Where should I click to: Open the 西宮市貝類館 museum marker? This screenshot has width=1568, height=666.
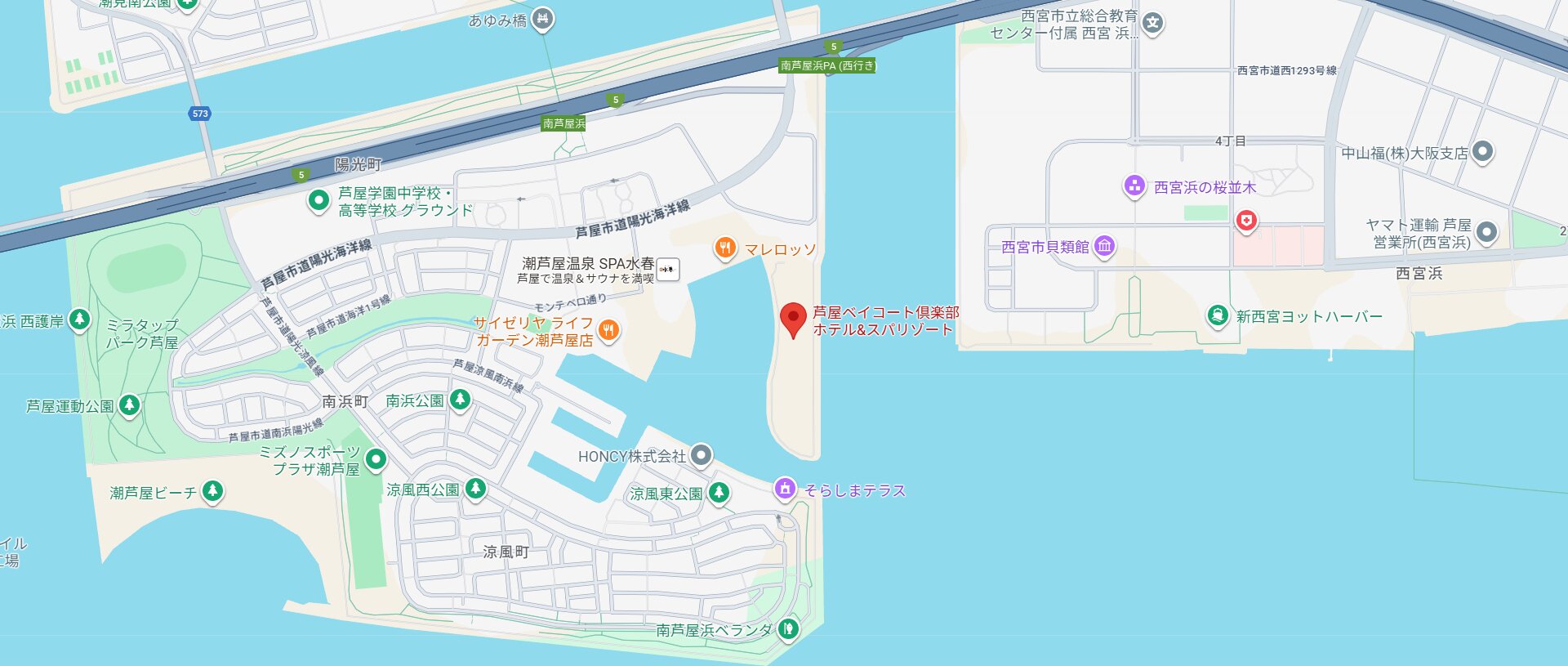1104,245
